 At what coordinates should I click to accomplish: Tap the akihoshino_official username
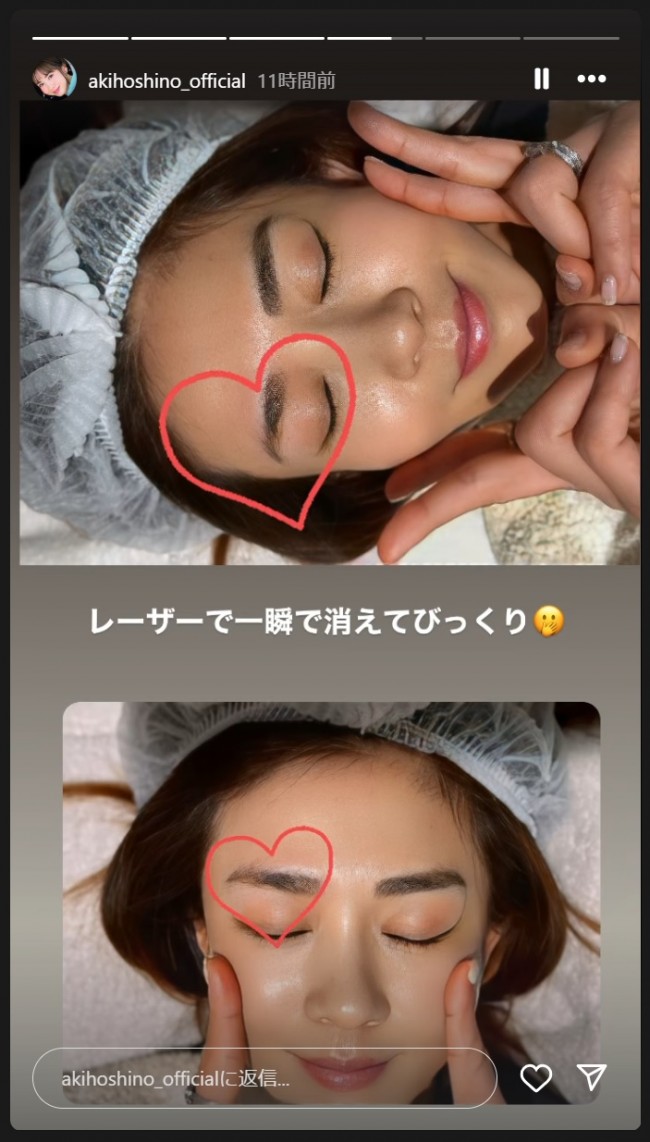167,81
